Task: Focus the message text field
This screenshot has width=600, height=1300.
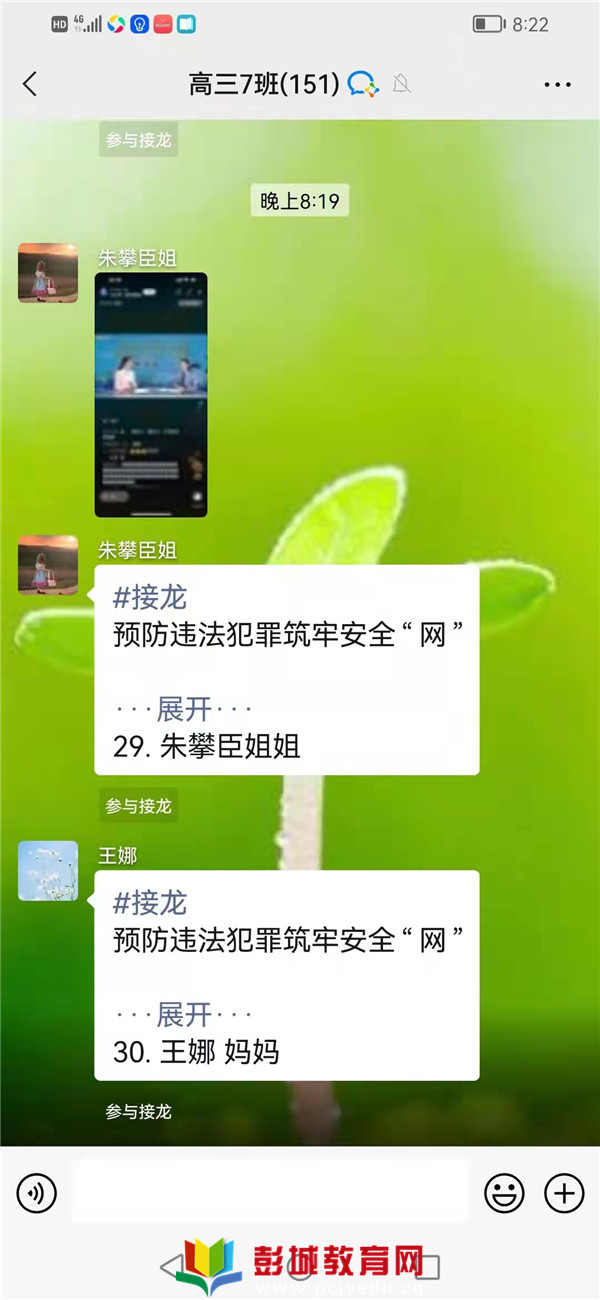Action: (270, 1192)
